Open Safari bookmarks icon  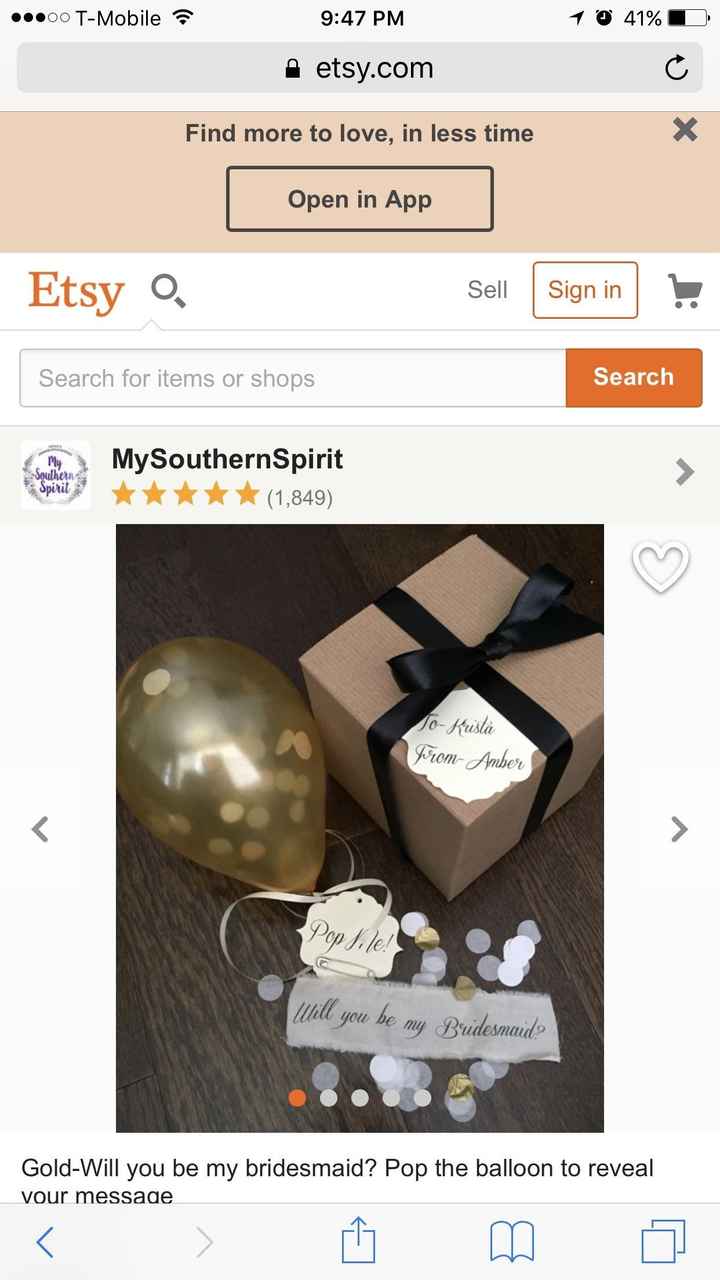(511, 1242)
